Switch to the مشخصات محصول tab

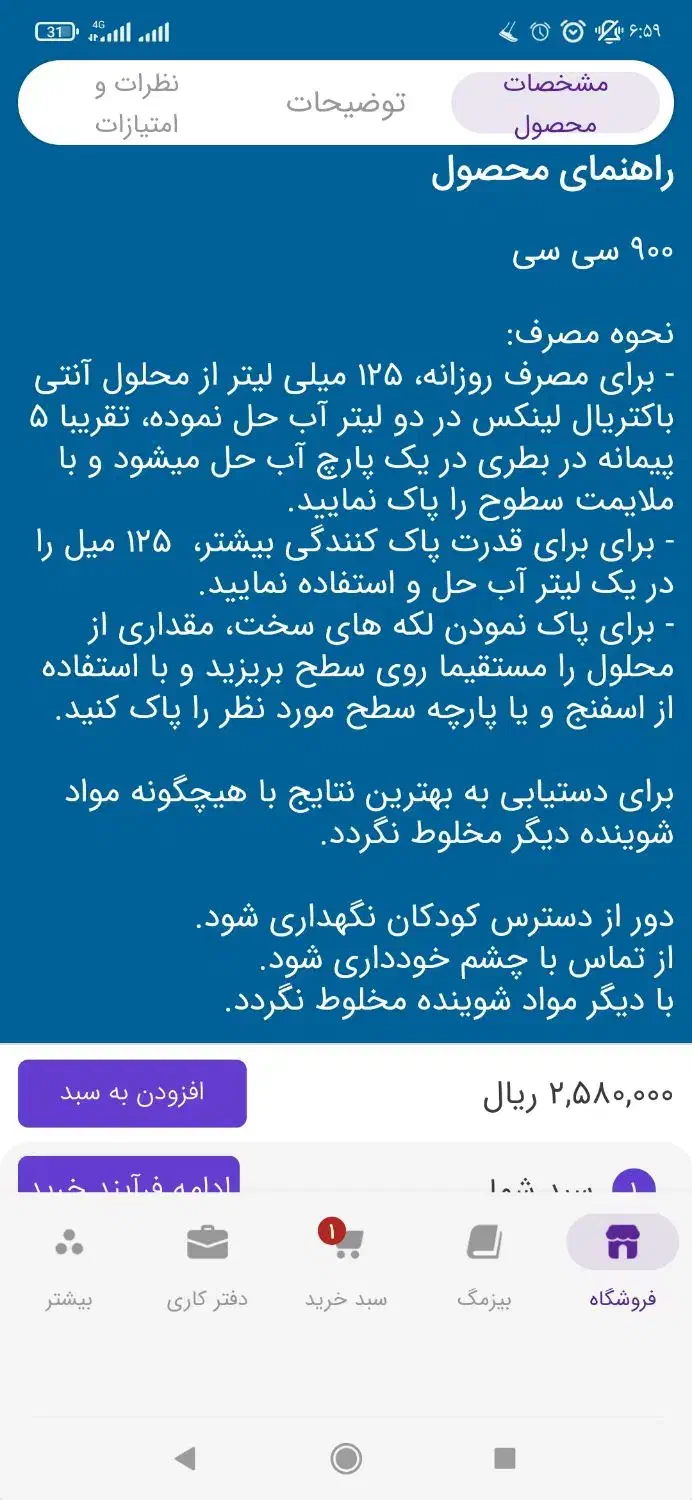(555, 103)
